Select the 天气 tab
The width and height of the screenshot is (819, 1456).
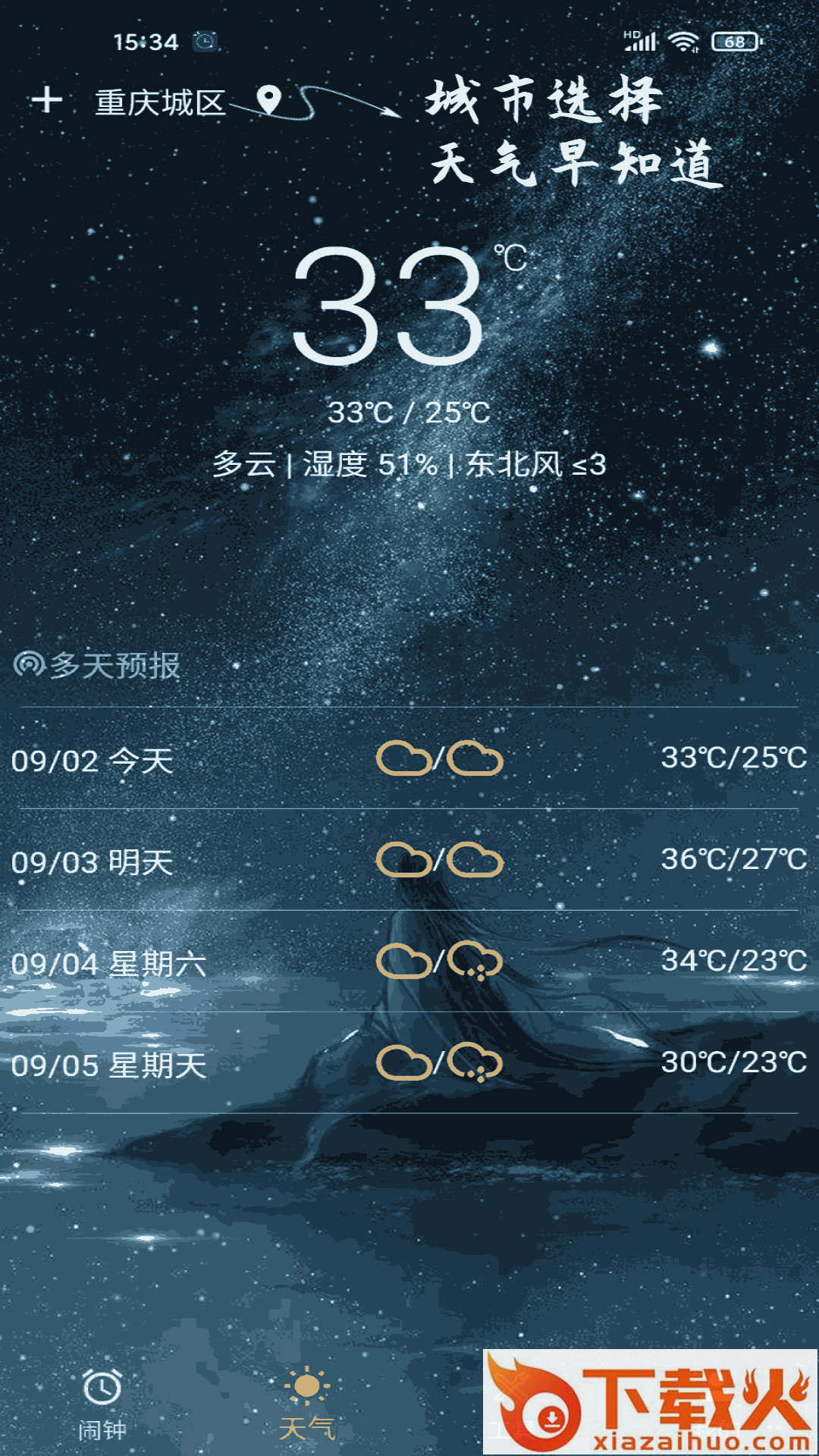point(307,1404)
